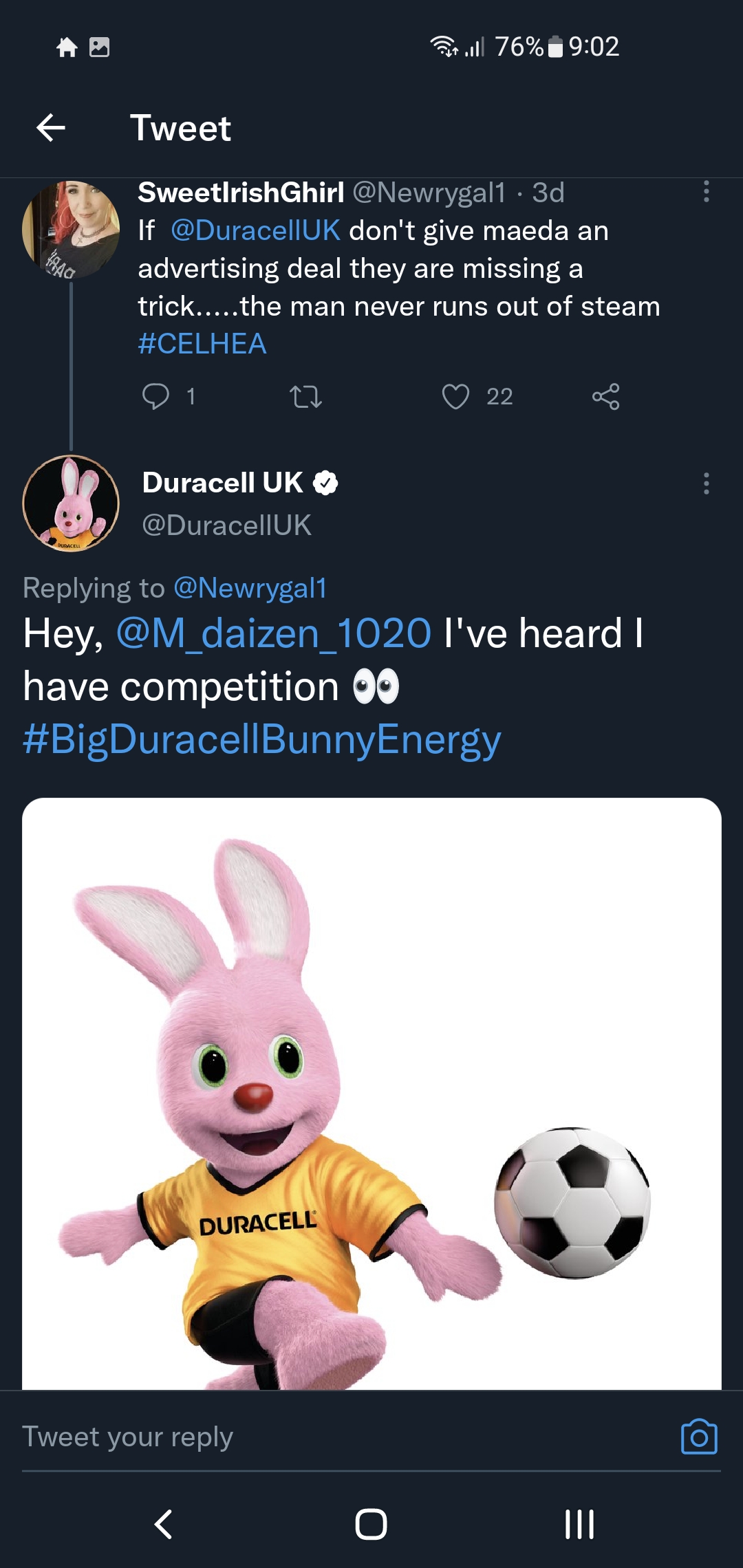Image resolution: width=743 pixels, height=1568 pixels.
Task: Open overflow menu on SweetIrishGhirl's tweet
Action: coord(706,192)
